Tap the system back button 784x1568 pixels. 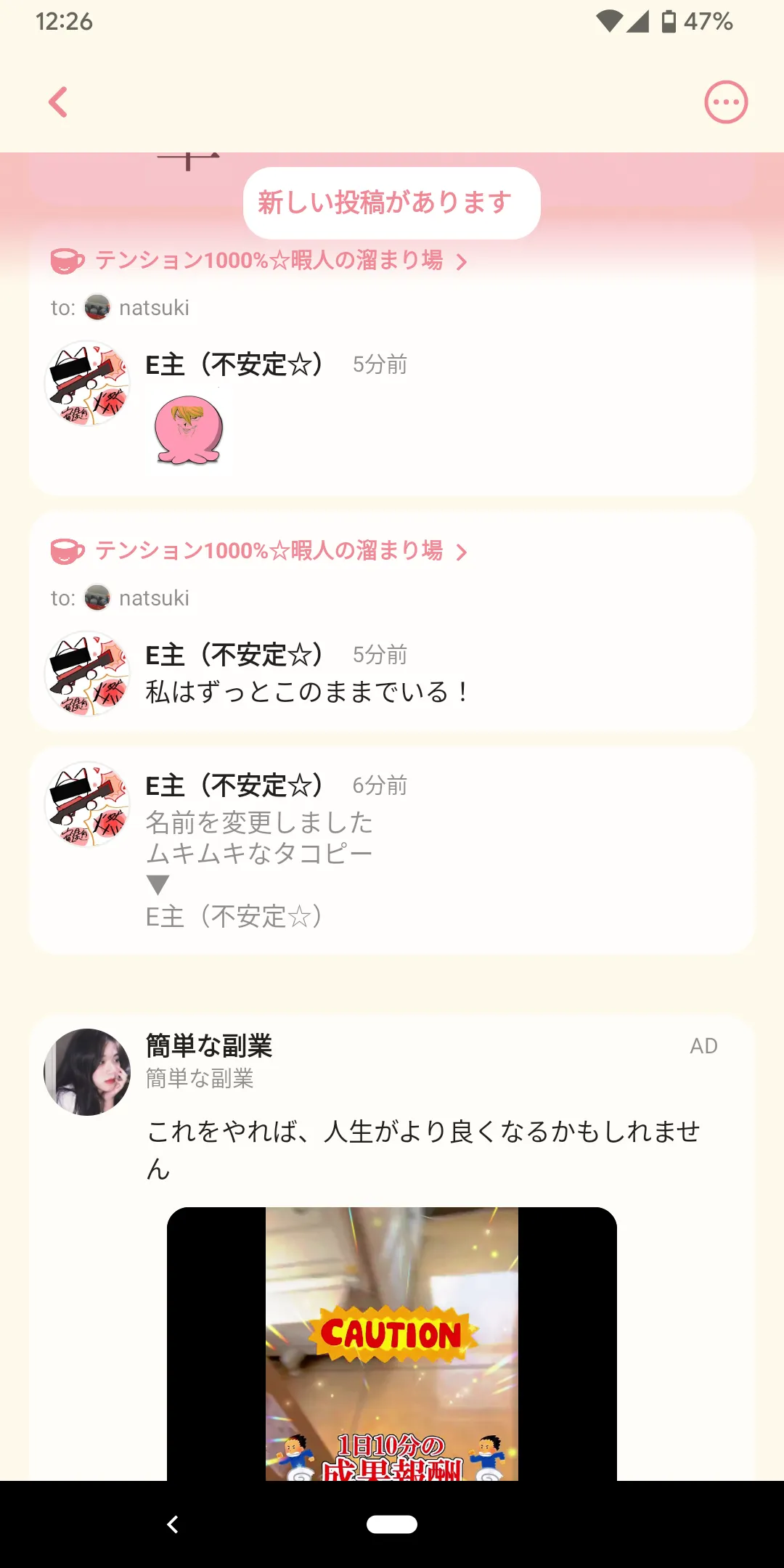tap(173, 1524)
